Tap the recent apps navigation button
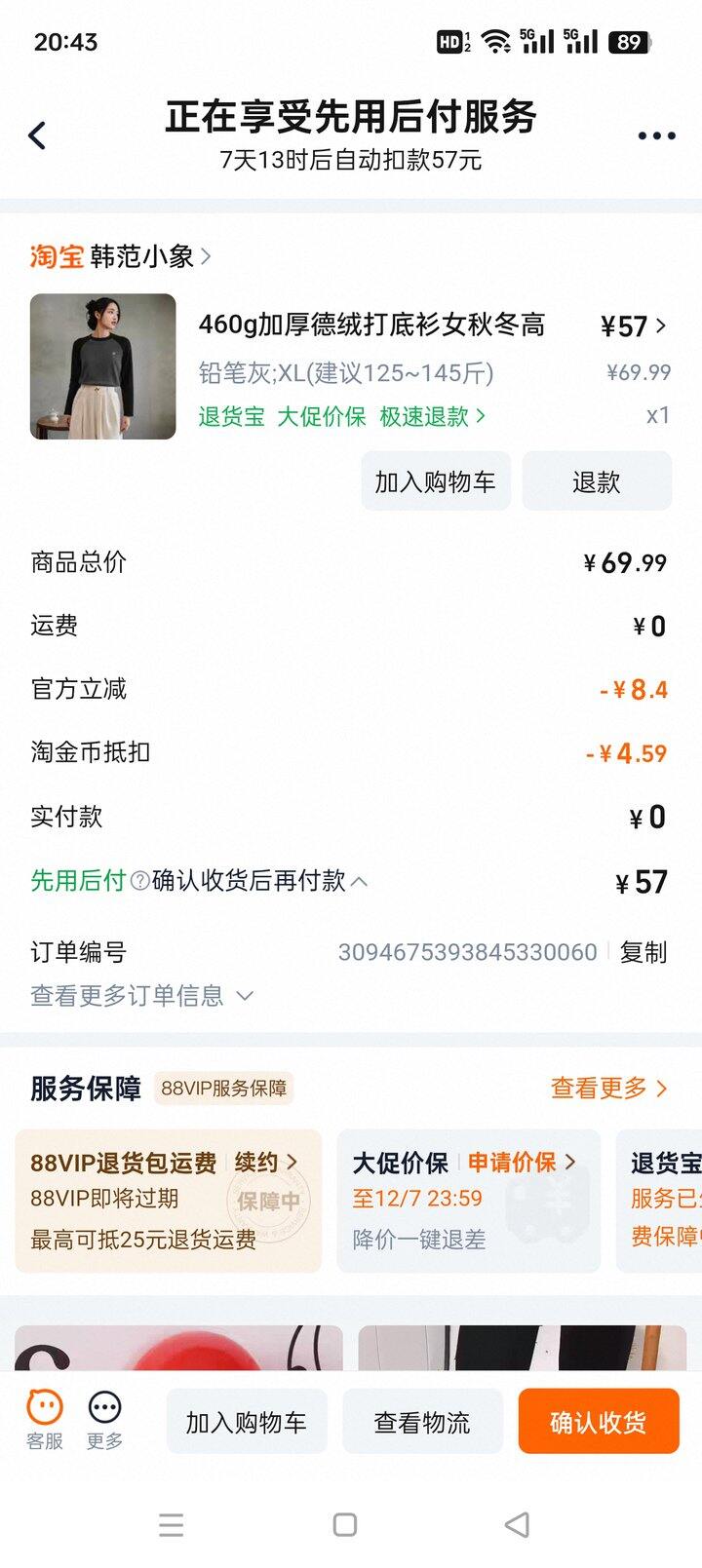 click(x=172, y=1524)
